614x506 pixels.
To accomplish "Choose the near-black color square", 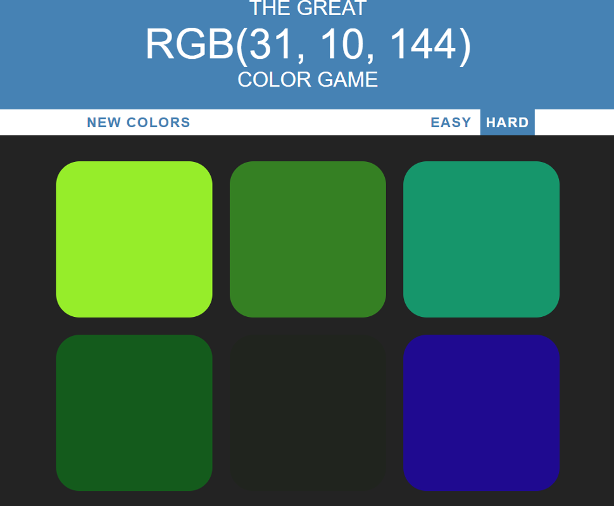I will tap(308, 413).
